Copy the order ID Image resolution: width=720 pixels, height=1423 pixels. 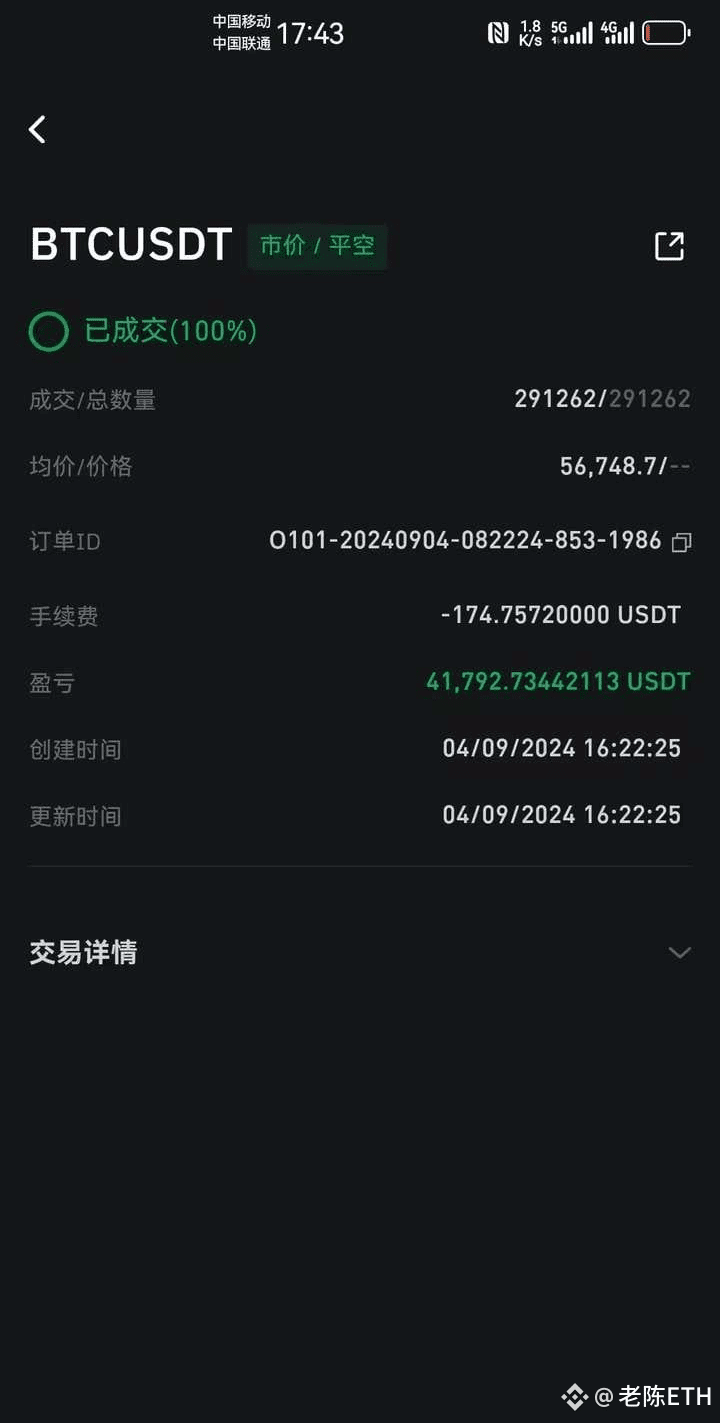pyautogui.click(x=681, y=542)
